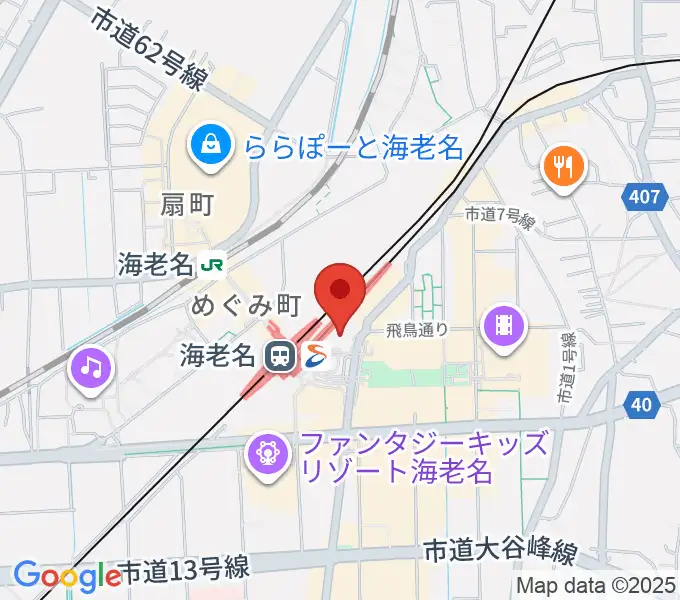Screen dimensions: 680x600
Task: Open the purple movie theater marker
Action: (504, 325)
